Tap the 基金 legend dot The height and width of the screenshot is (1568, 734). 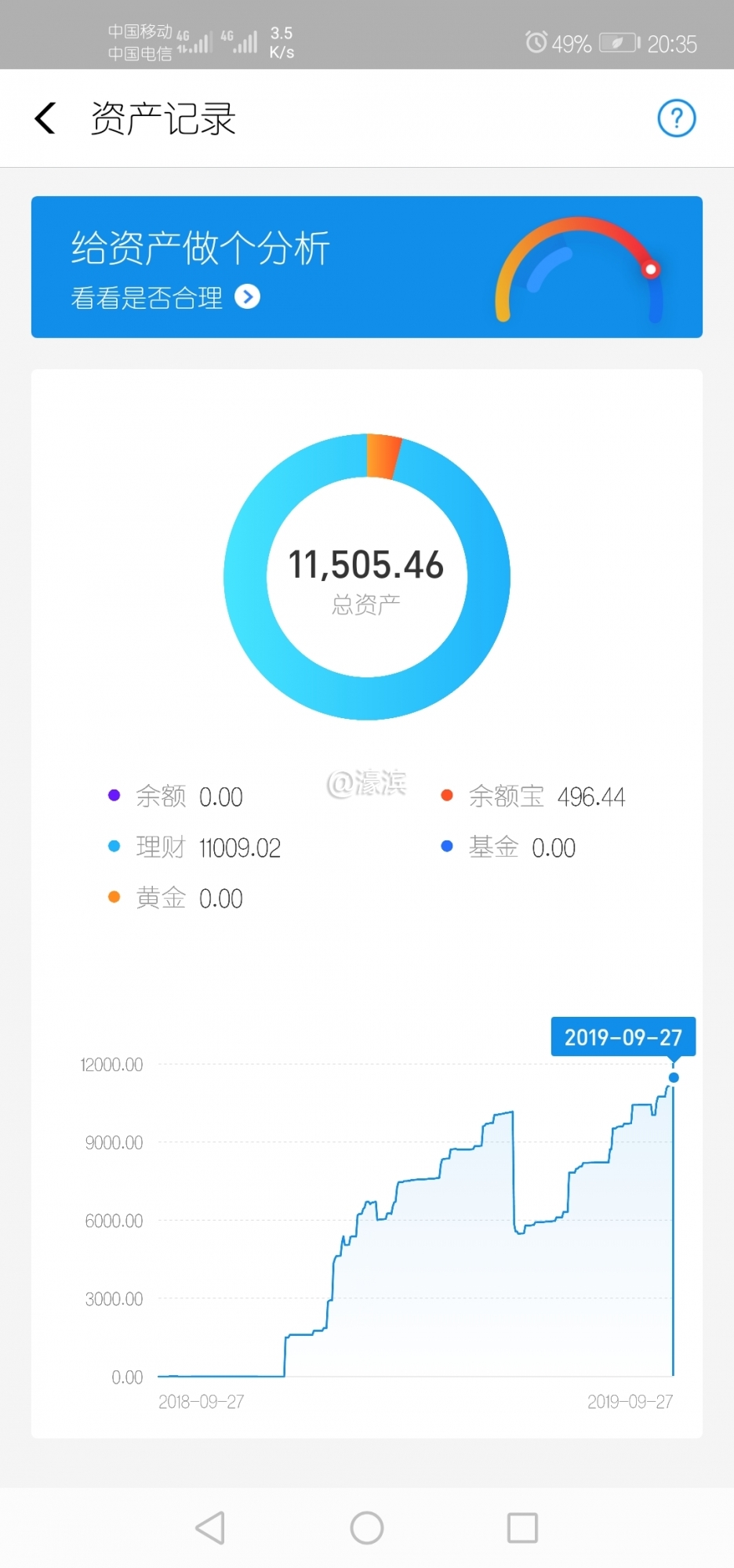click(447, 846)
